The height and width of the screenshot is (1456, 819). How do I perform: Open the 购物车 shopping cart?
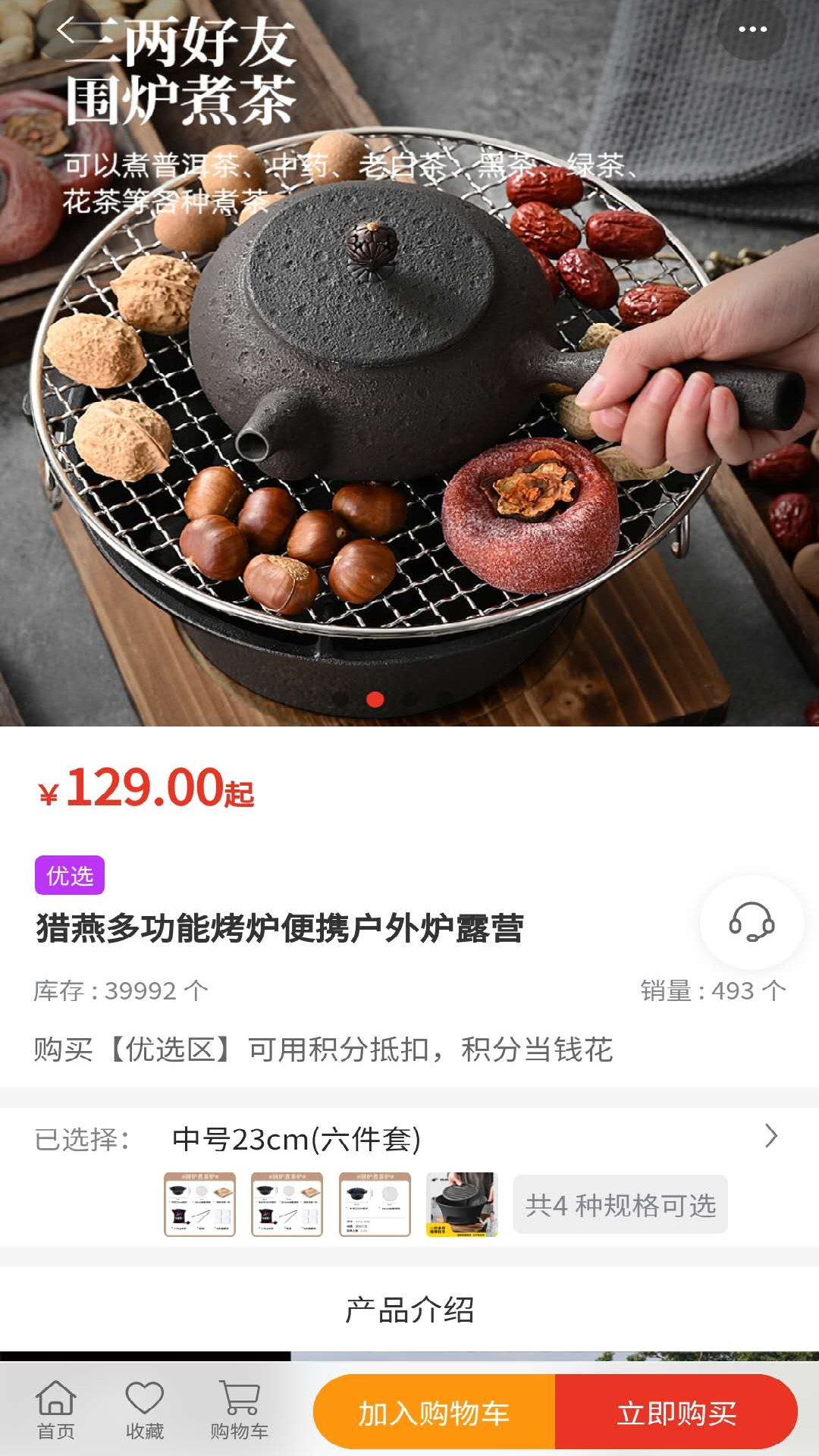pos(239,1410)
